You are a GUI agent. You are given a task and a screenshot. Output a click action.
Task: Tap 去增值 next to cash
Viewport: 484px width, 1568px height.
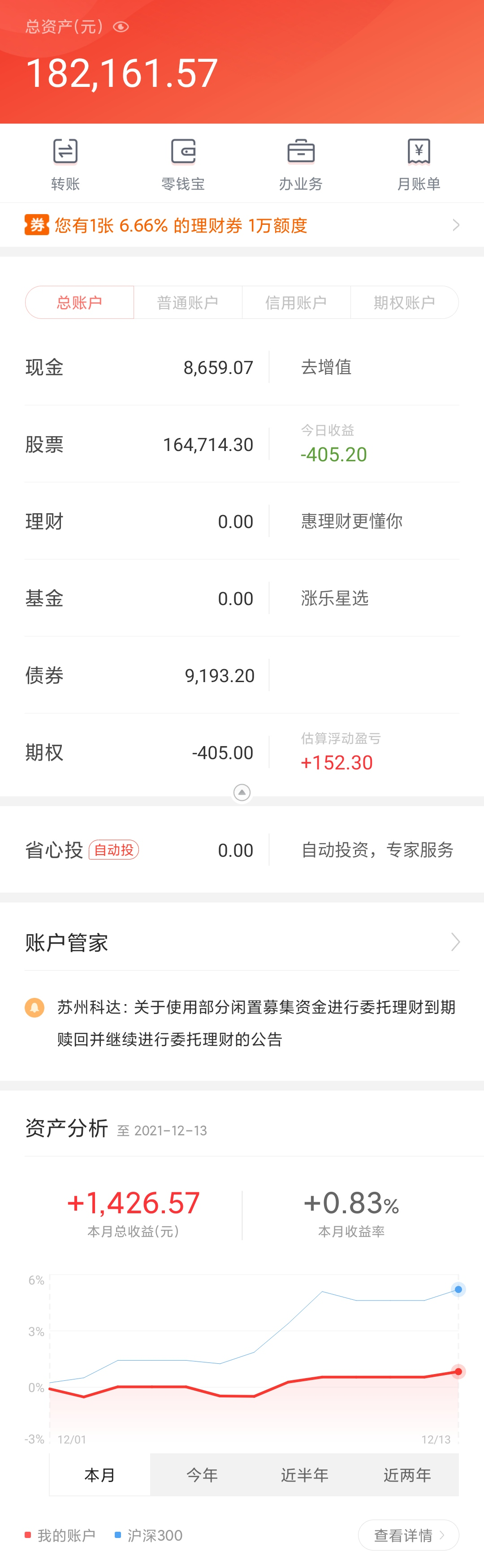[x=326, y=367]
